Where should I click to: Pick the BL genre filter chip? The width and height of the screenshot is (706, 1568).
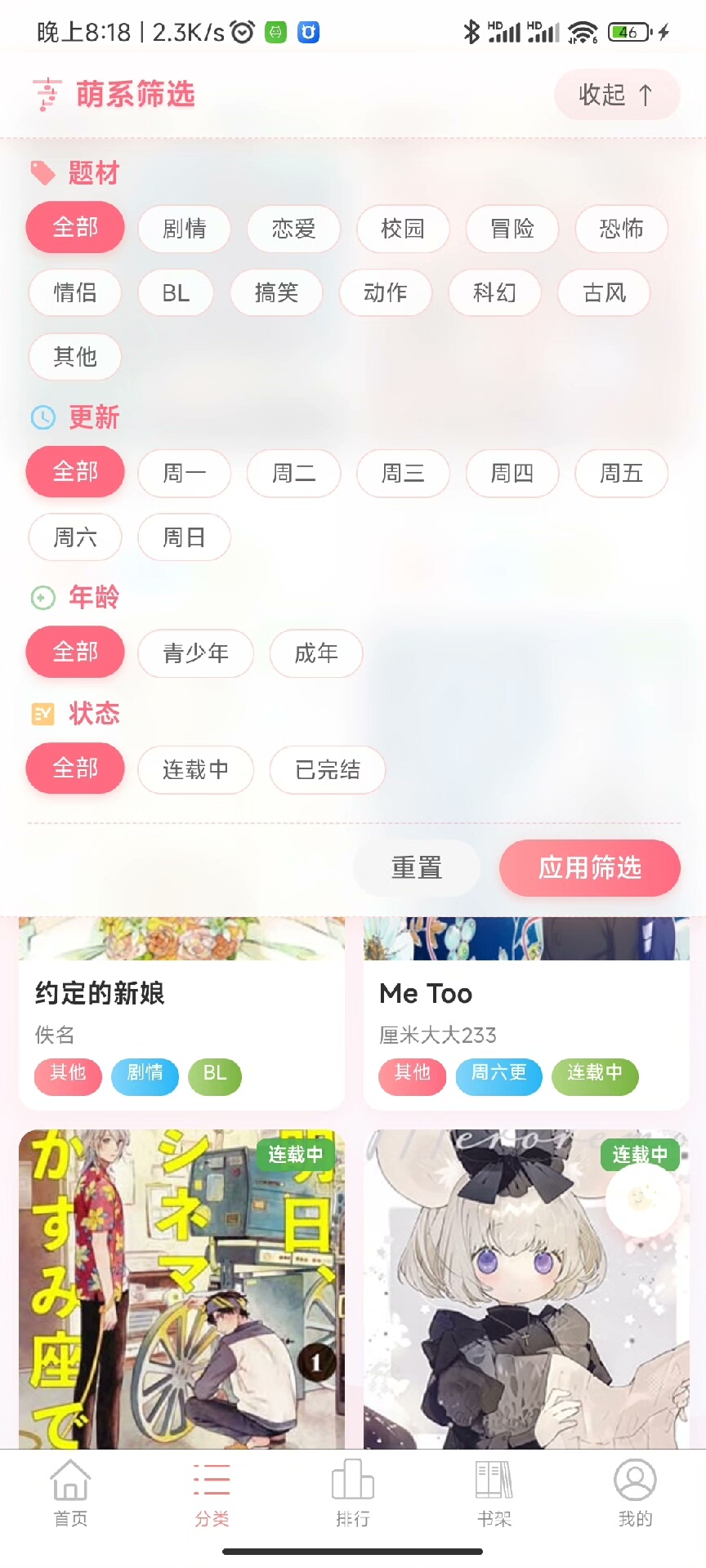click(176, 293)
